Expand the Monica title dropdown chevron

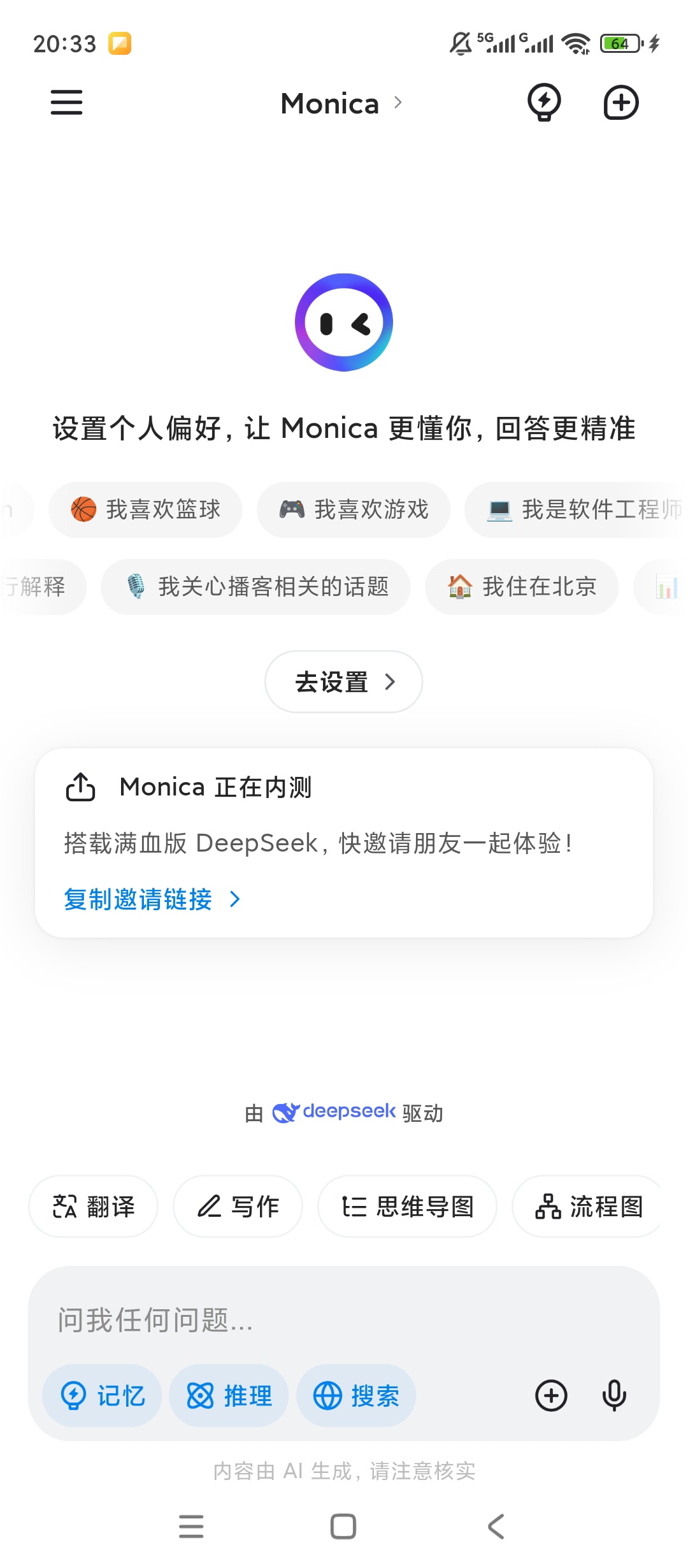399,103
